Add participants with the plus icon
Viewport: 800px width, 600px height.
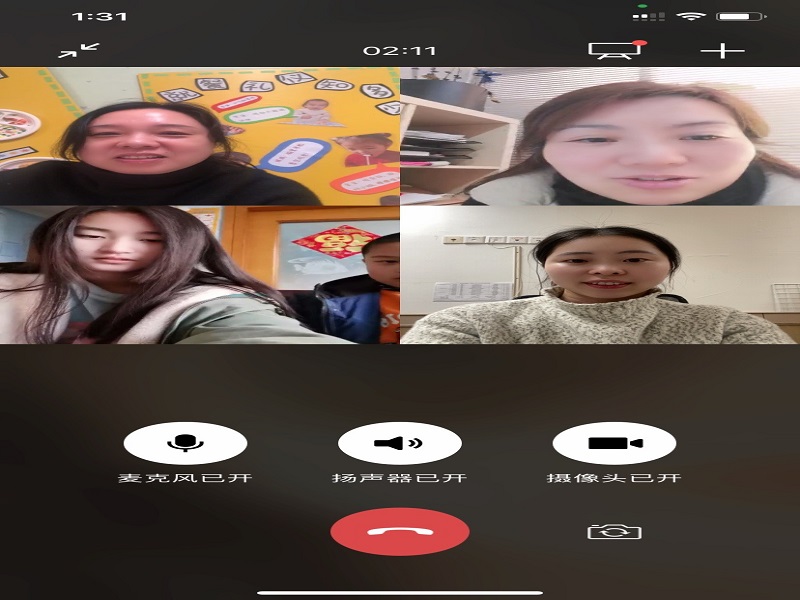722,51
